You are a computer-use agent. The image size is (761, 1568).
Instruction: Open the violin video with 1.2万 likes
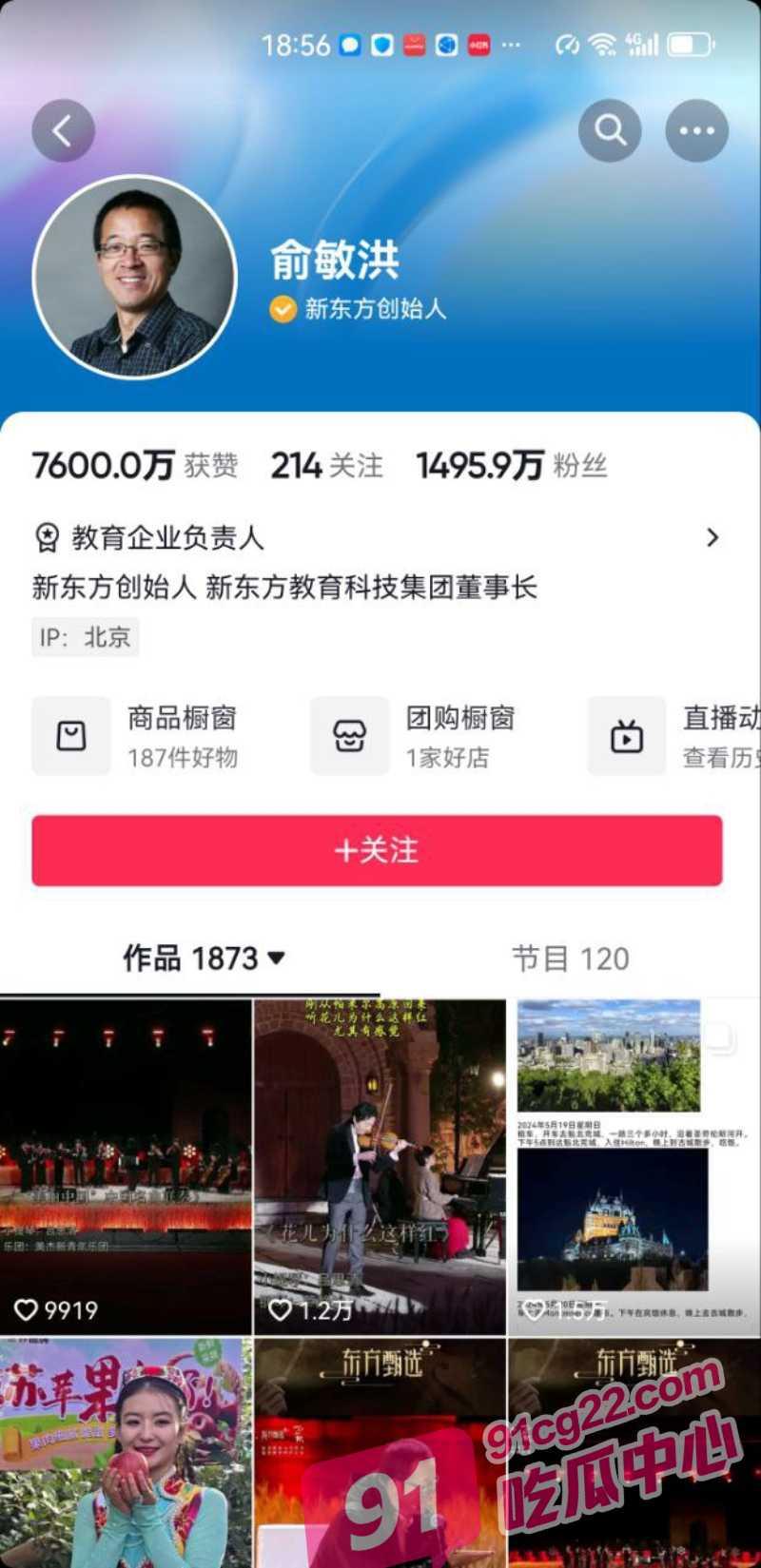[x=380, y=1167]
